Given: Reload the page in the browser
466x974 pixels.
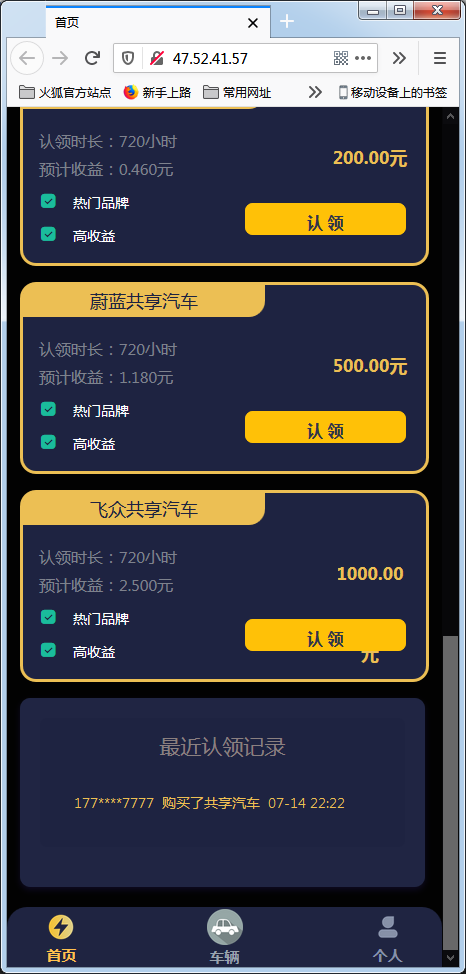Looking at the screenshot, I should pos(93,58).
